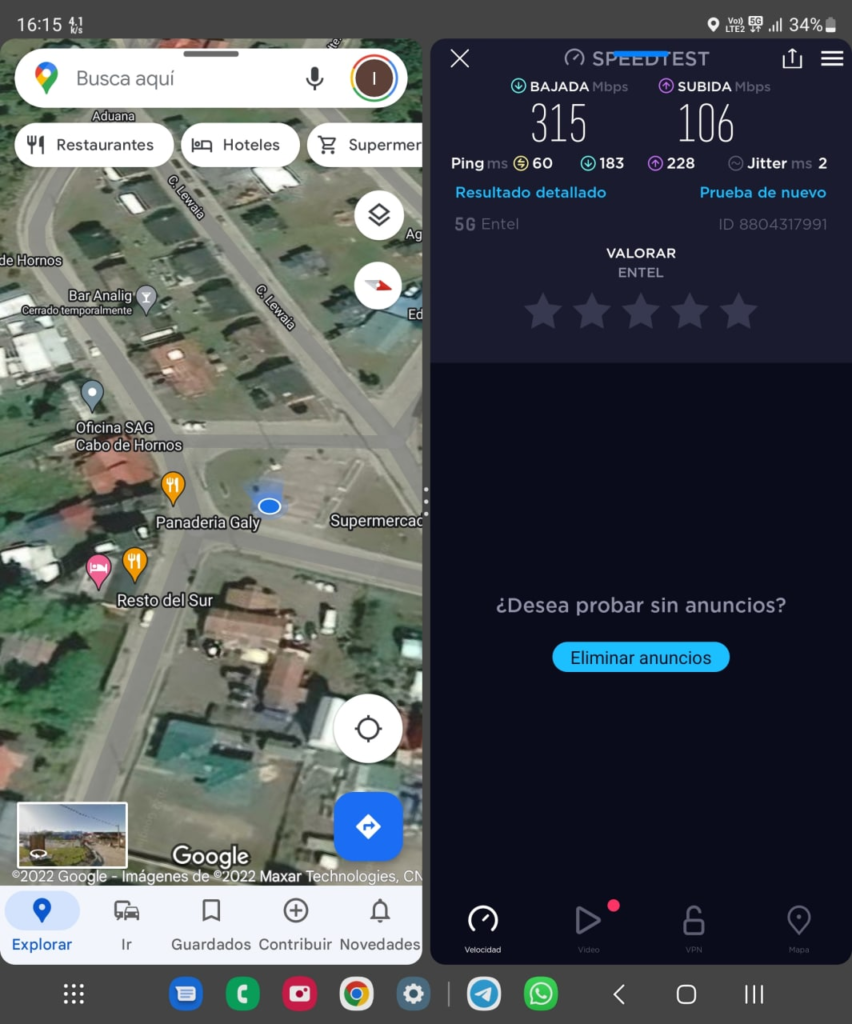This screenshot has height=1024, width=852.
Task: Open the Street View thumbnail
Action: 72,834
